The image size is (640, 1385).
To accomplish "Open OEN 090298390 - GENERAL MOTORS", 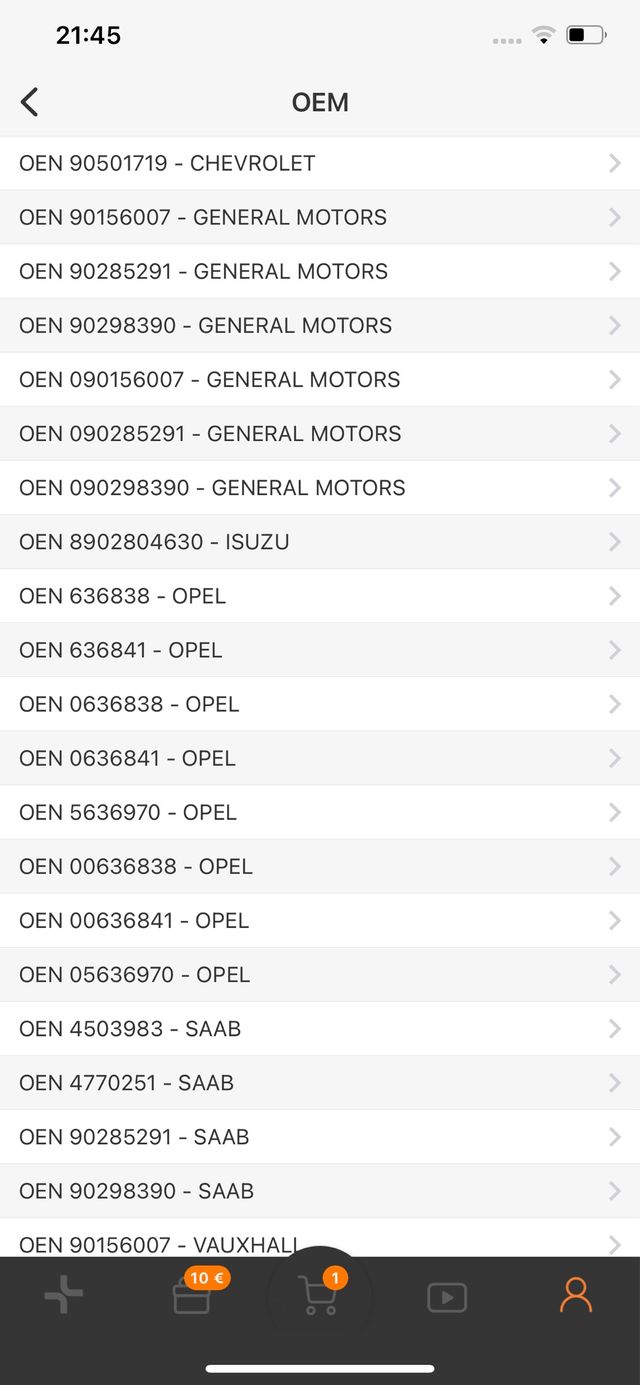I will (x=320, y=488).
